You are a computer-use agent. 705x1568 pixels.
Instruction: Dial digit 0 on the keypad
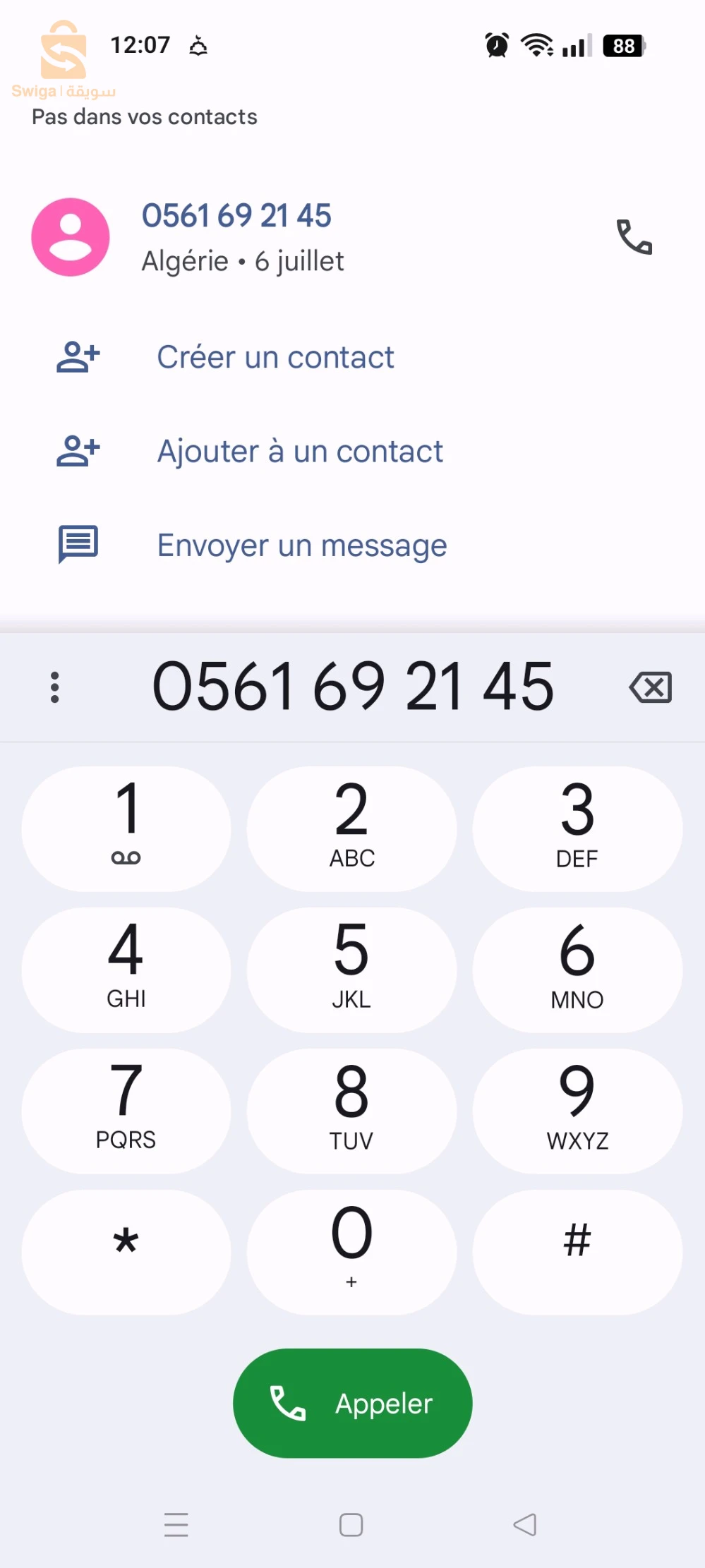coord(351,1252)
